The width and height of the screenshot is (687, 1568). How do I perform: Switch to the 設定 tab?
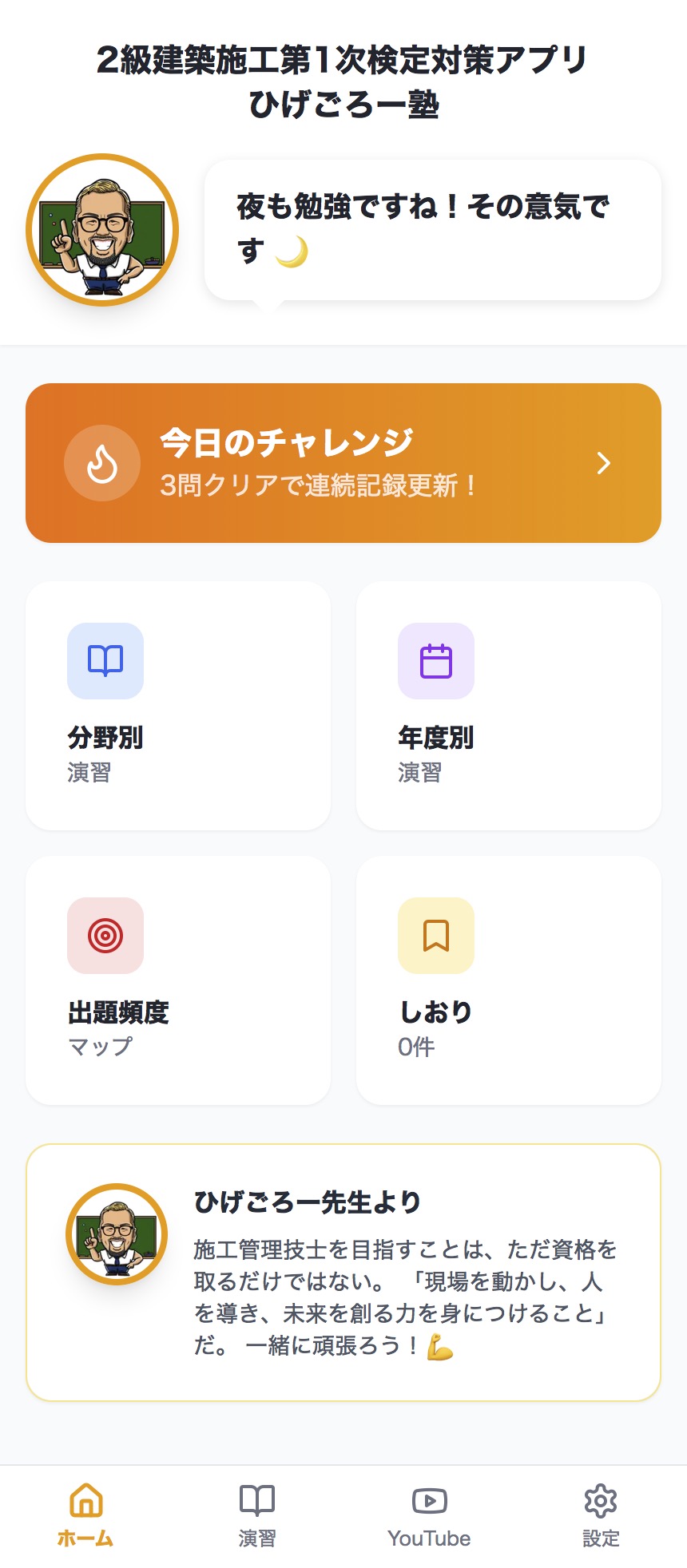(602, 1514)
